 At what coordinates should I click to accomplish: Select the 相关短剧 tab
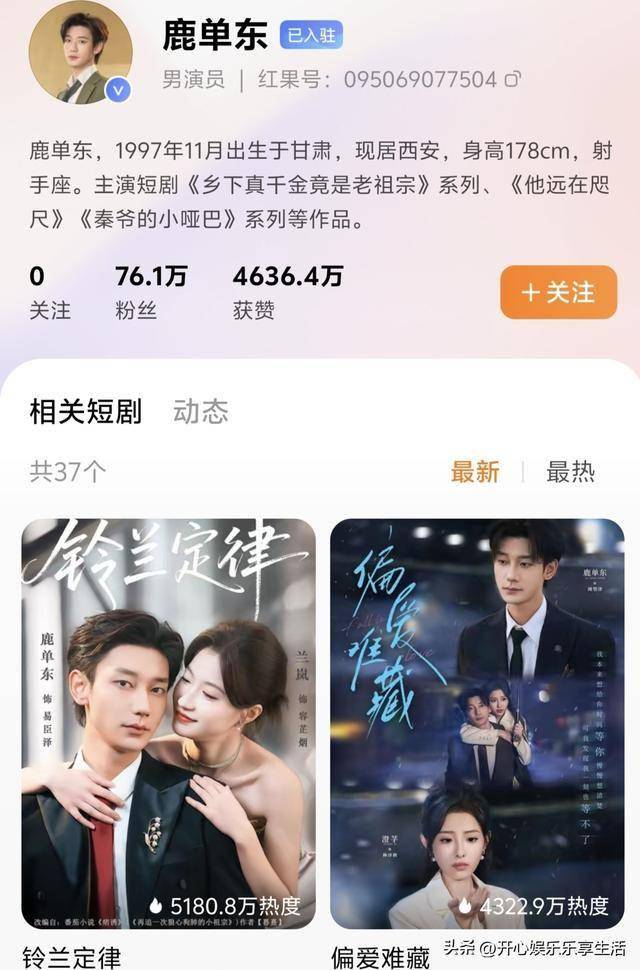pyautogui.click(x=86, y=411)
